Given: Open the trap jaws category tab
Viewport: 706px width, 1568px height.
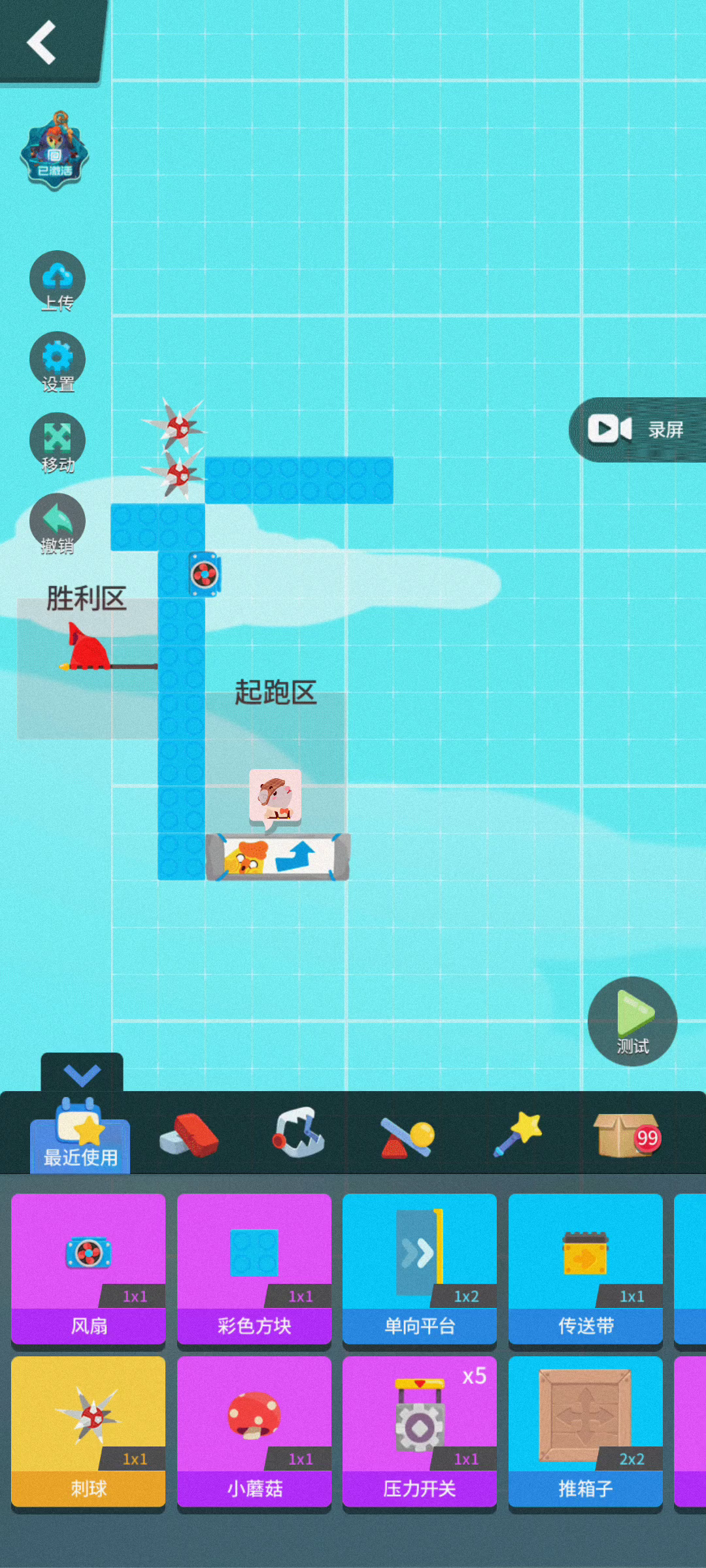Looking at the screenshot, I should [299, 1133].
